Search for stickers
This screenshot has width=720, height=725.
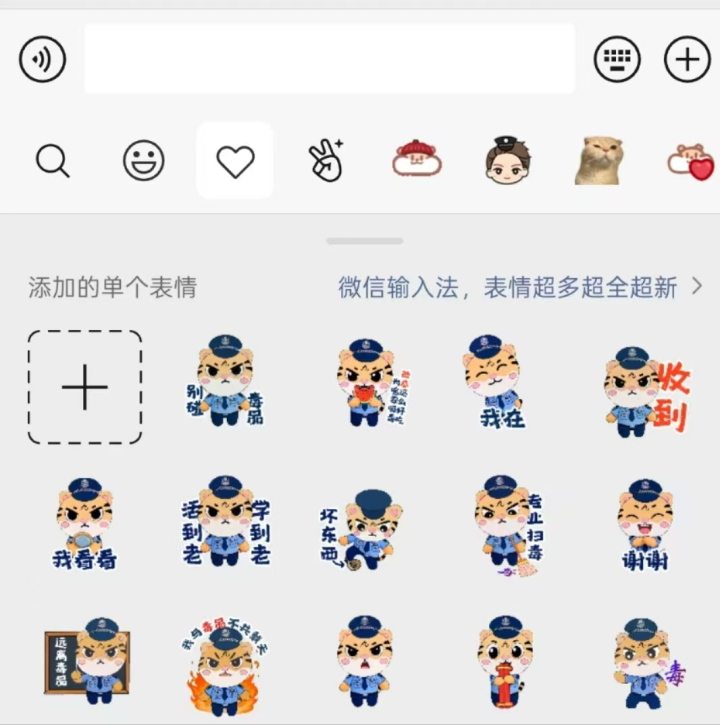pos(52,161)
